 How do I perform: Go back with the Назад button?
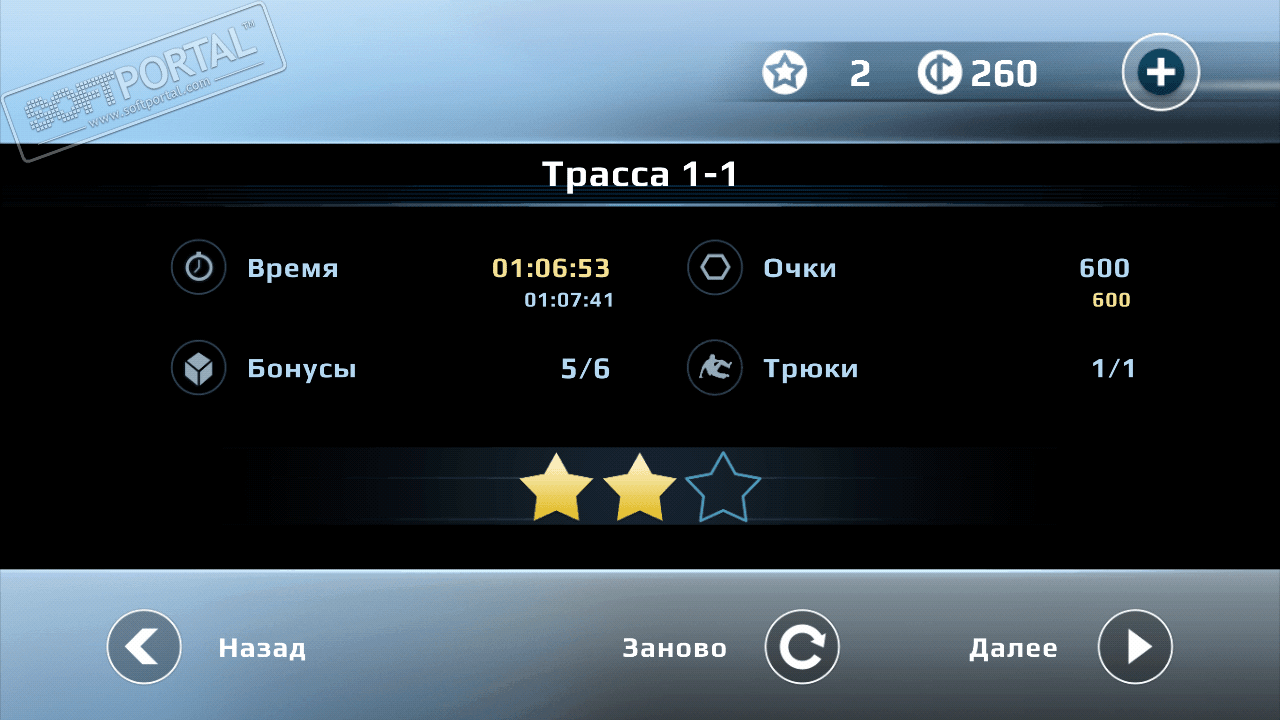click(x=144, y=647)
